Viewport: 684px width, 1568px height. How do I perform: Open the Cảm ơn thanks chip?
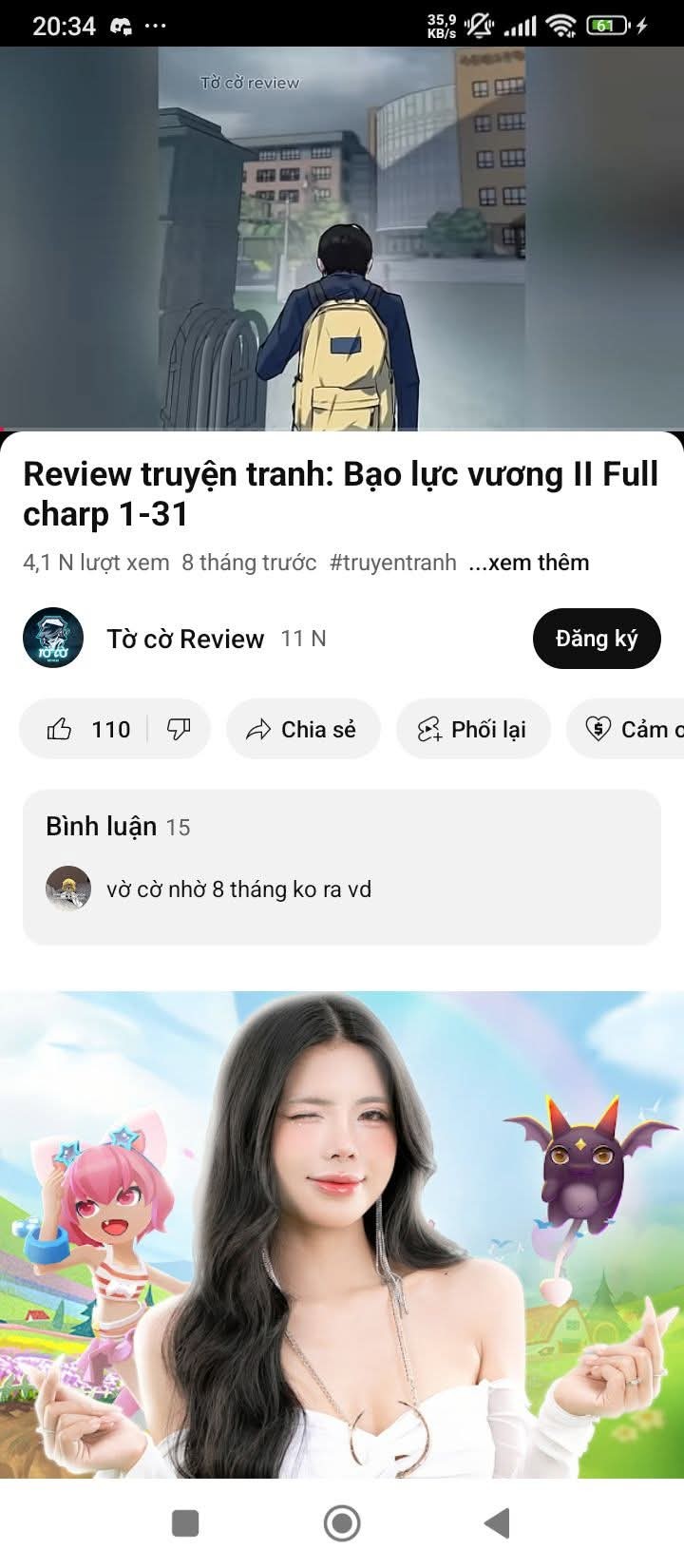coord(627,729)
